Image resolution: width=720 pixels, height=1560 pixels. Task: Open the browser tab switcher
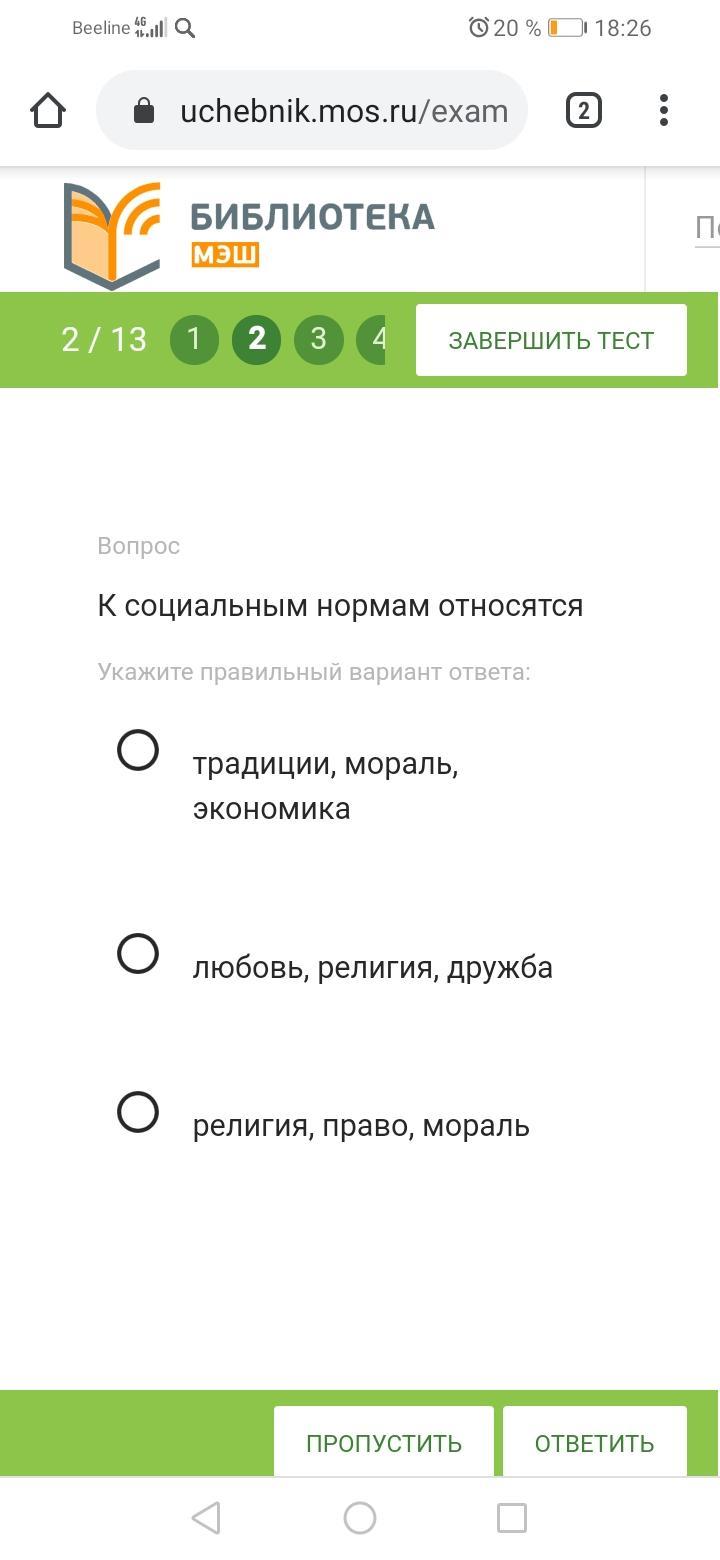583,110
